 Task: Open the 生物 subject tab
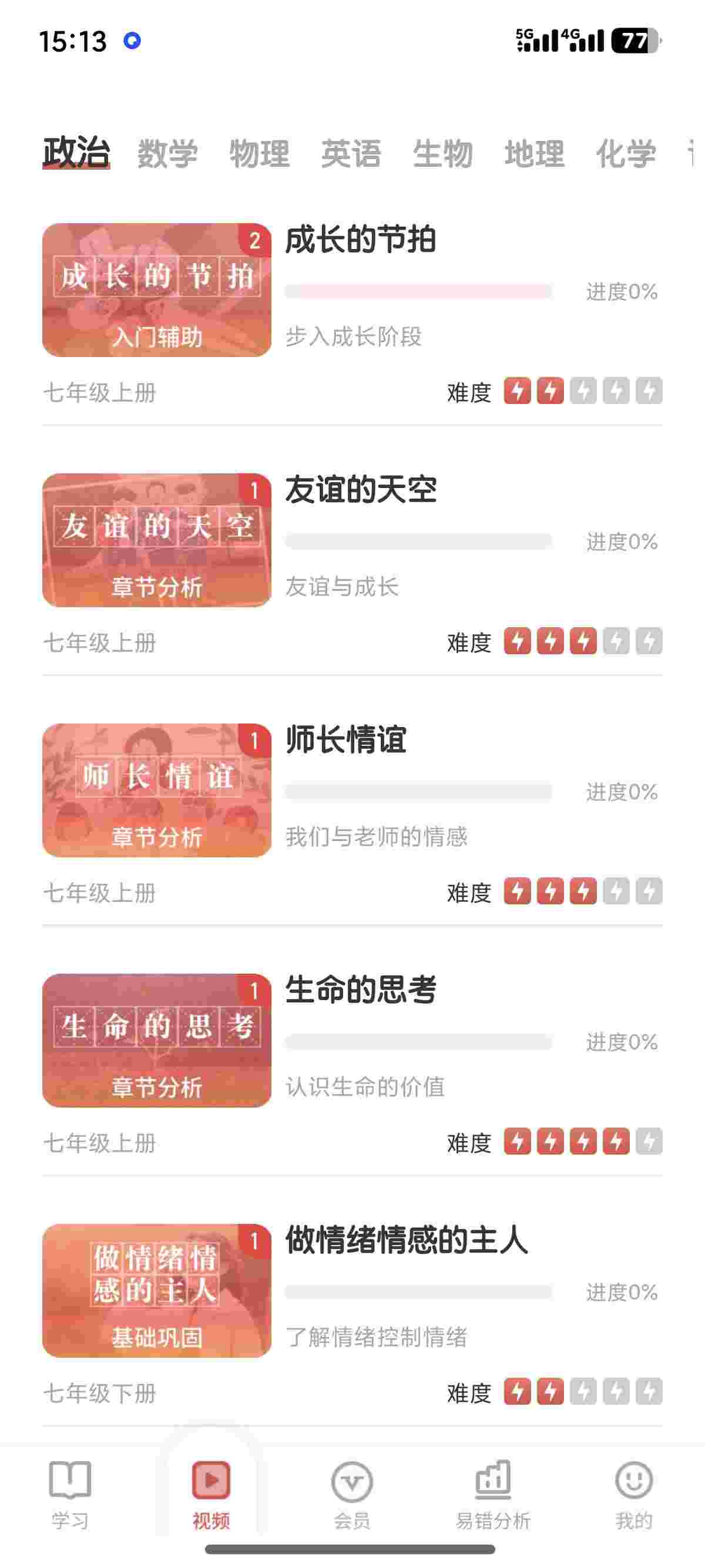point(442,153)
